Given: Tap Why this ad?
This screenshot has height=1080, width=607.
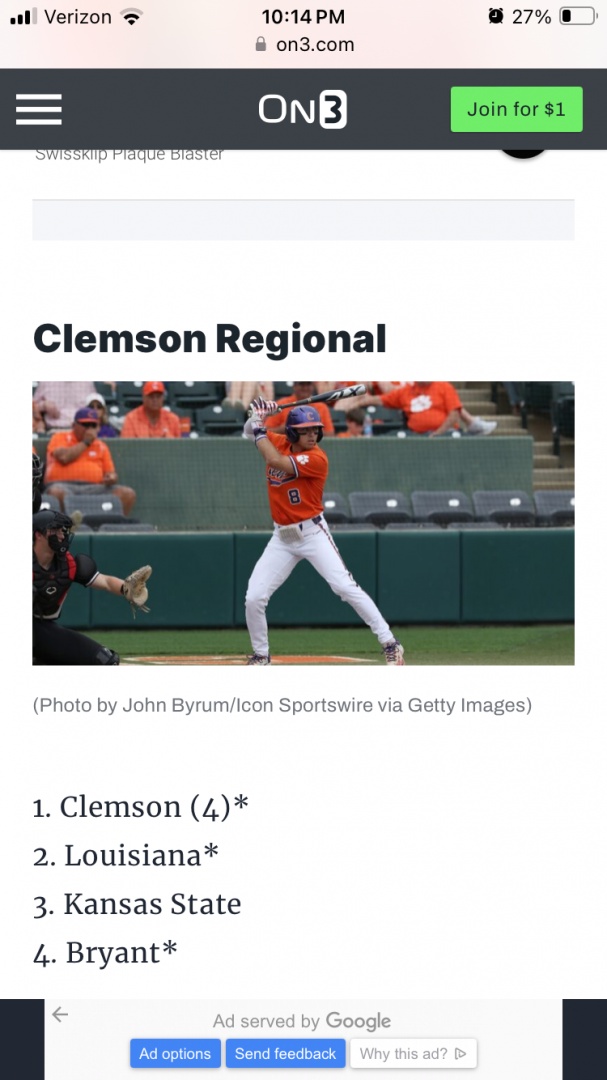Looking at the screenshot, I should 413,1053.
